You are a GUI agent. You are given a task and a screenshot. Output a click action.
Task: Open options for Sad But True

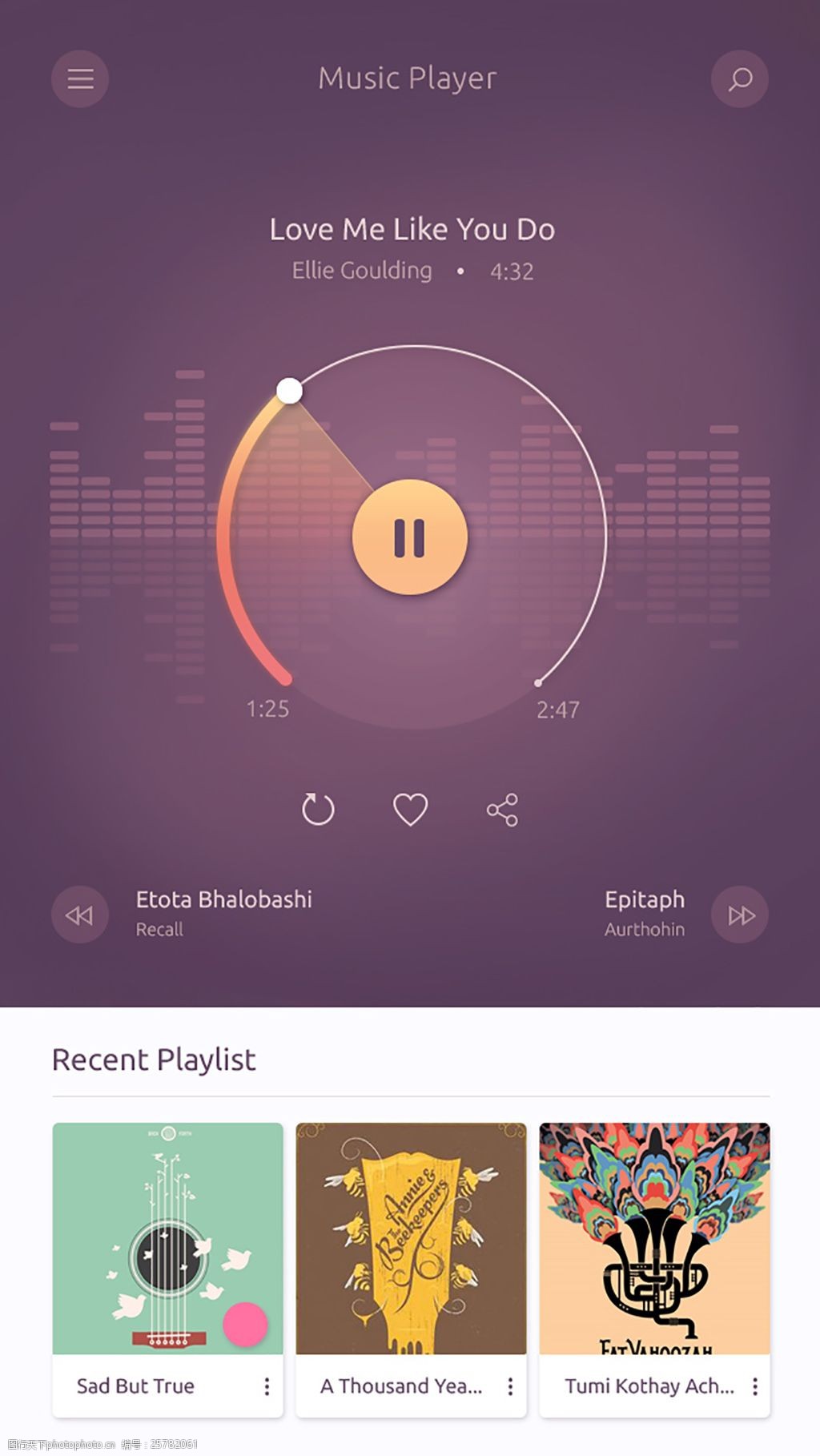tap(267, 1386)
